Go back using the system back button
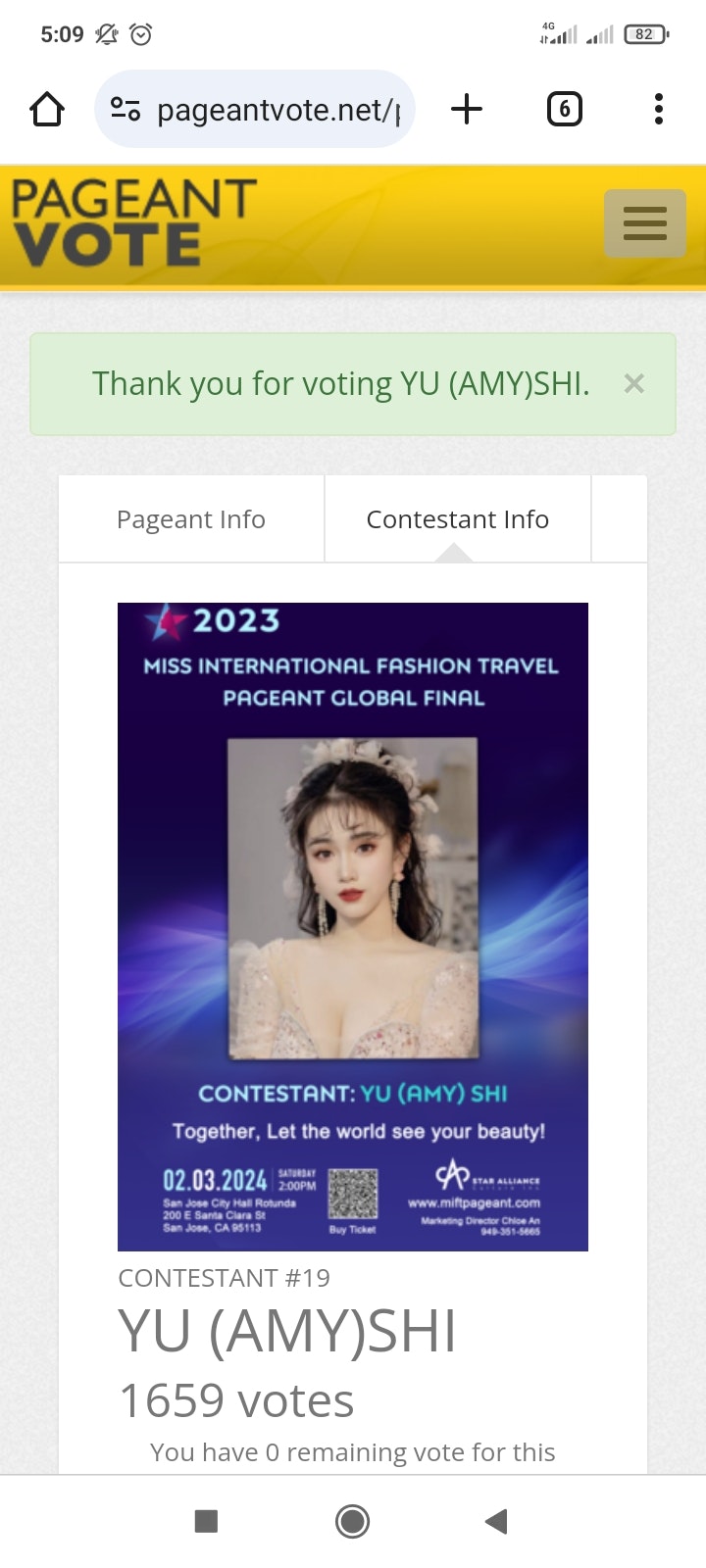 pos(496,1521)
